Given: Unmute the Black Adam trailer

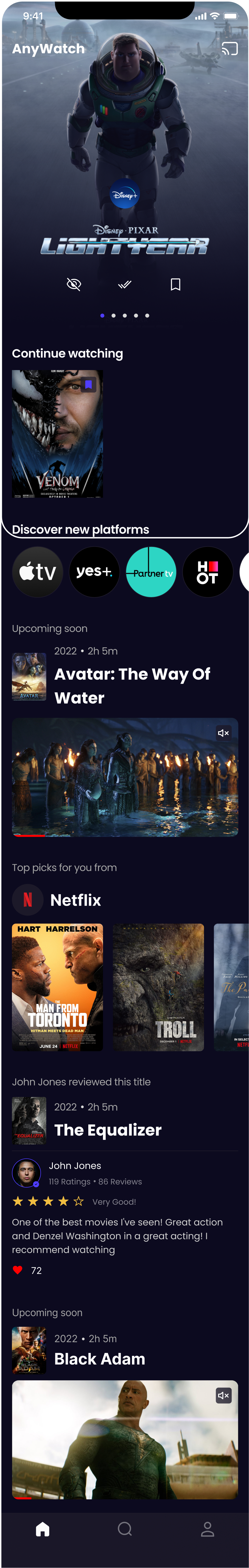Looking at the screenshot, I should tap(223, 1395).
